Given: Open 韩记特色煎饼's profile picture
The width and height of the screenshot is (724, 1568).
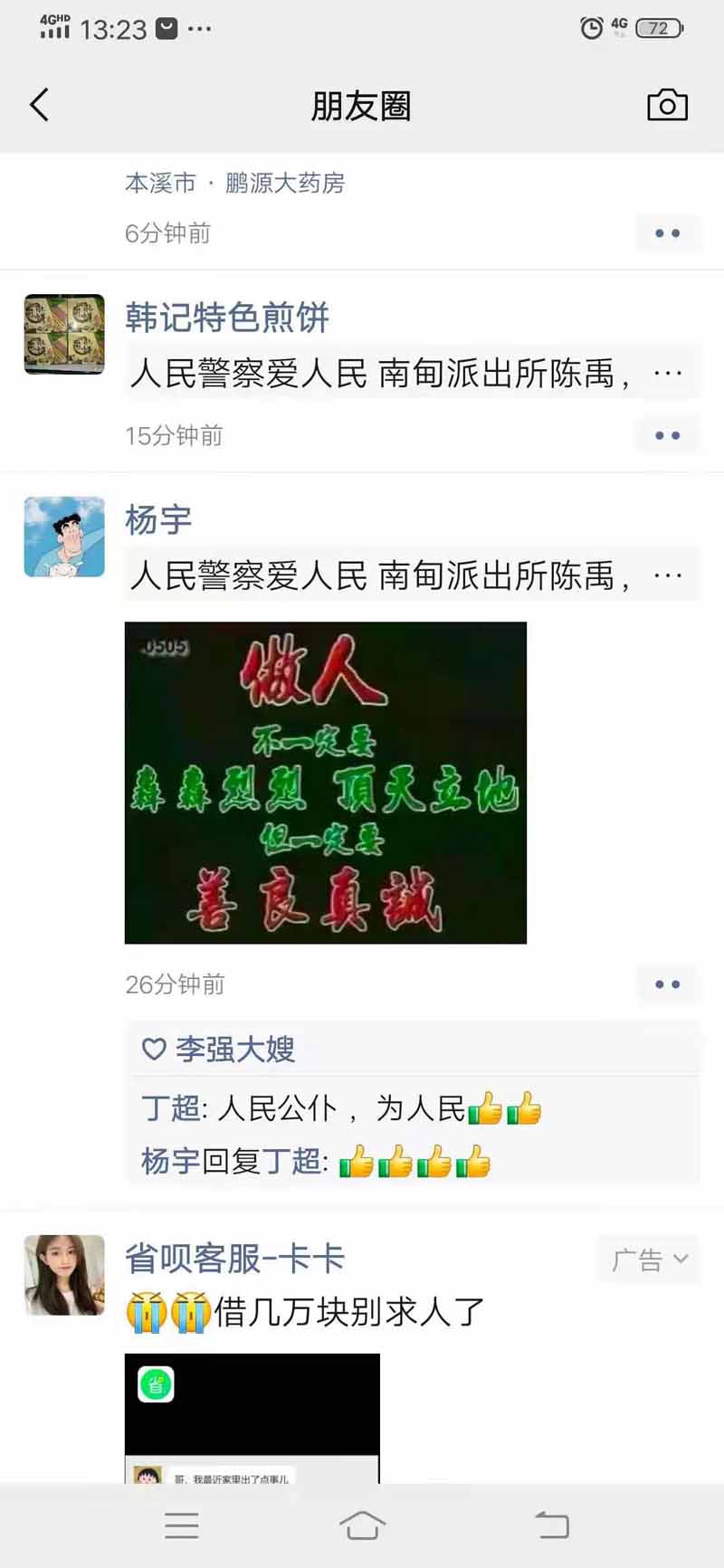Looking at the screenshot, I should pos(64,334).
